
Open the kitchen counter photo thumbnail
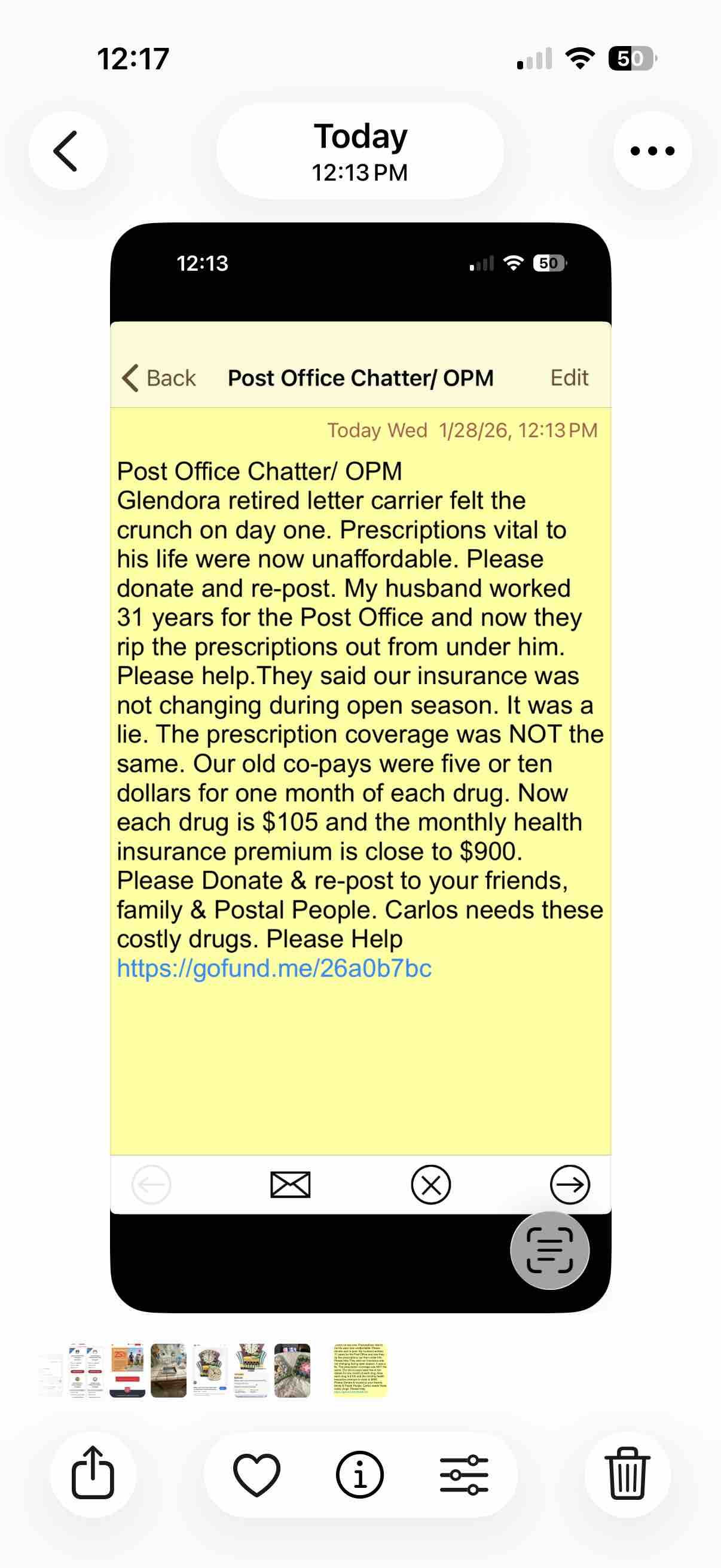169,1369
